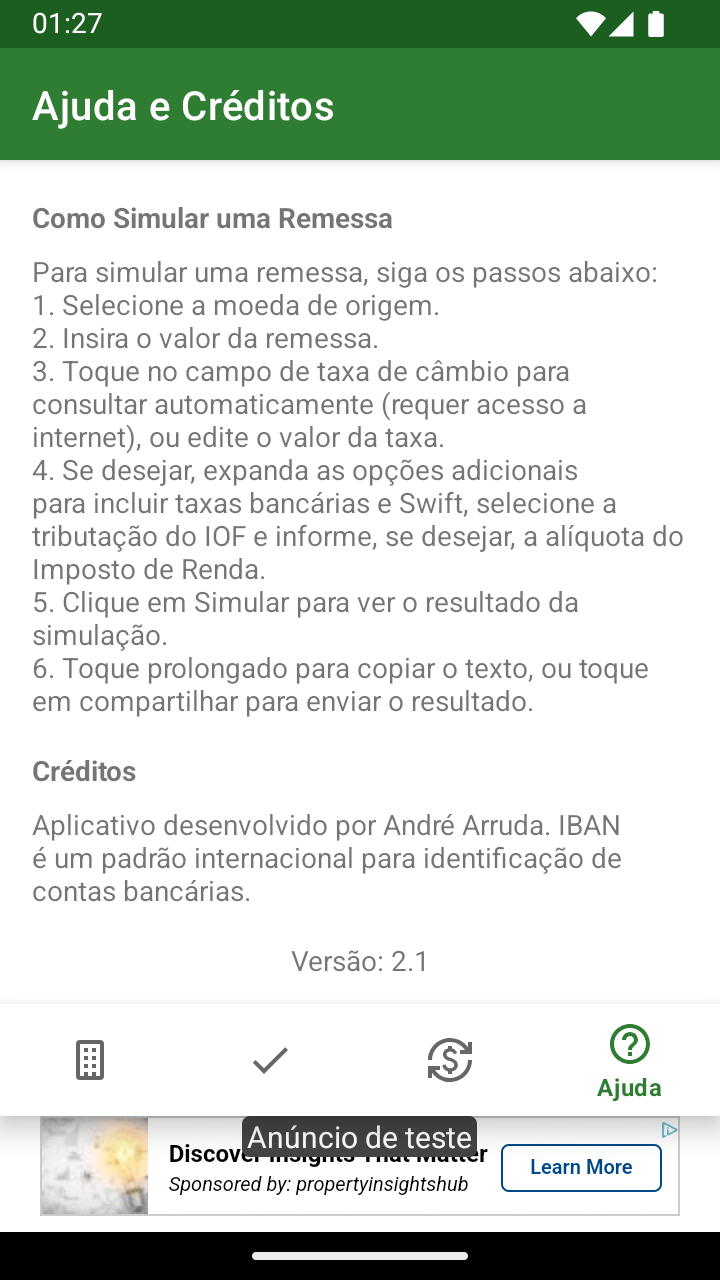Open the checkmark validation tab
The height and width of the screenshot is (1280, 720).
[x=270, y=1060]
